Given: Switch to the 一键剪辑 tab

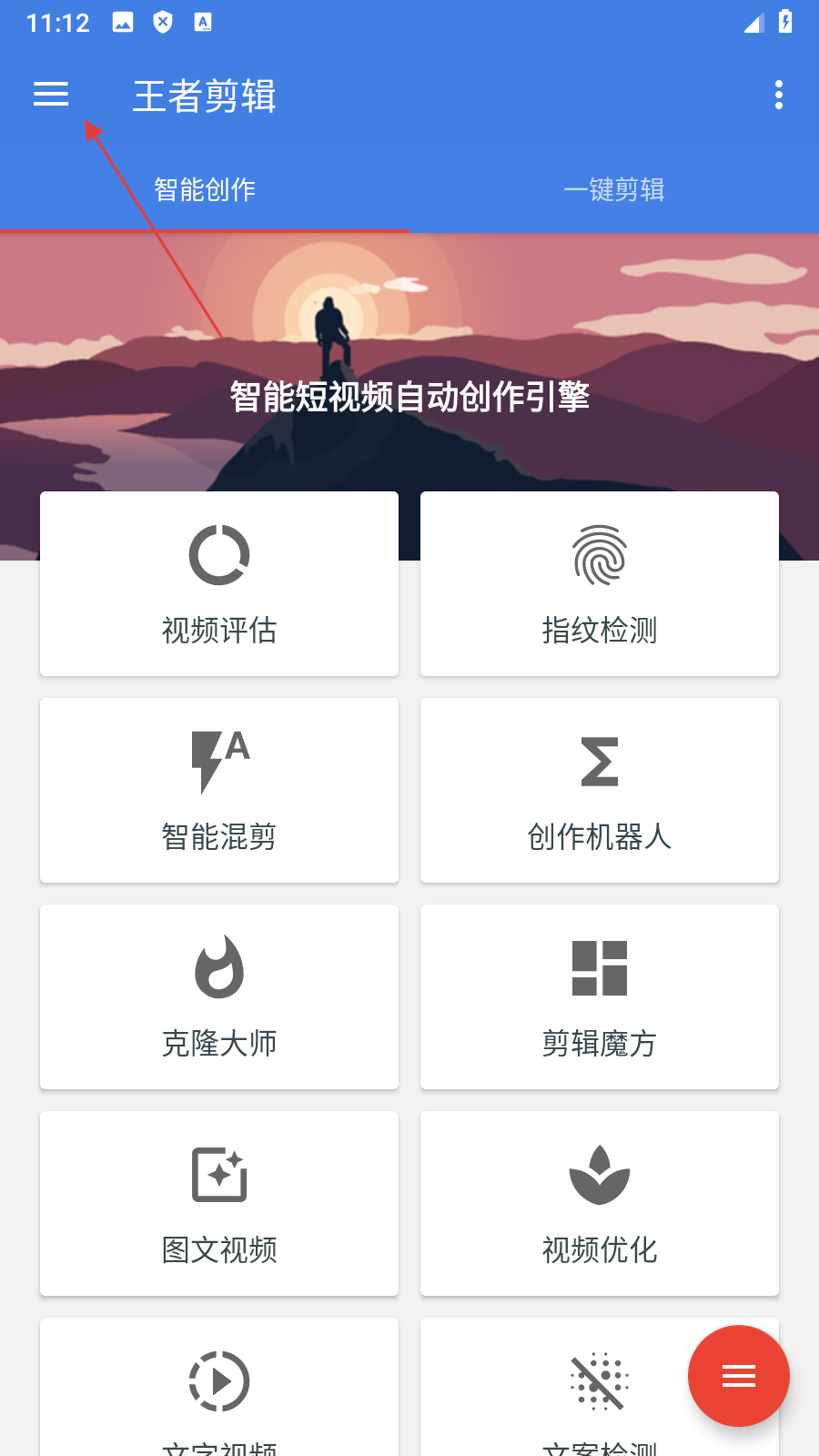Looking at the screenshot, I should tap(614, 189).
